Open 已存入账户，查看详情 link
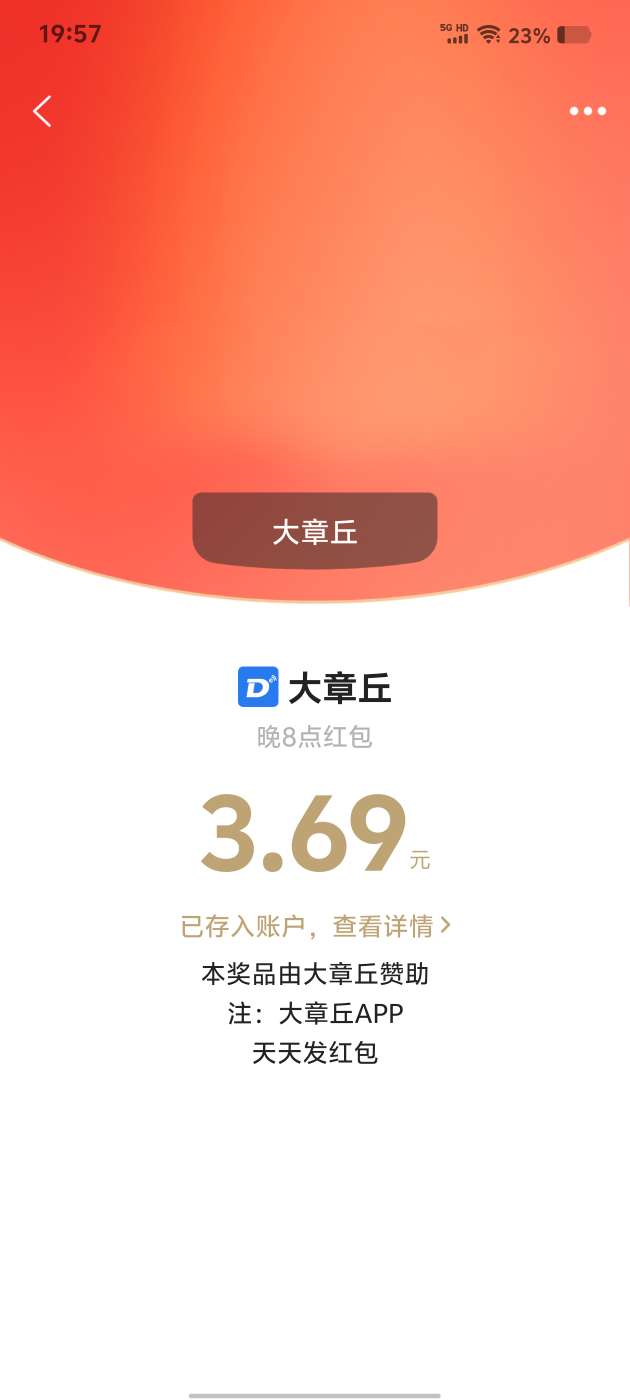Screen dimensions: 630x1400 tap(315, 926)
